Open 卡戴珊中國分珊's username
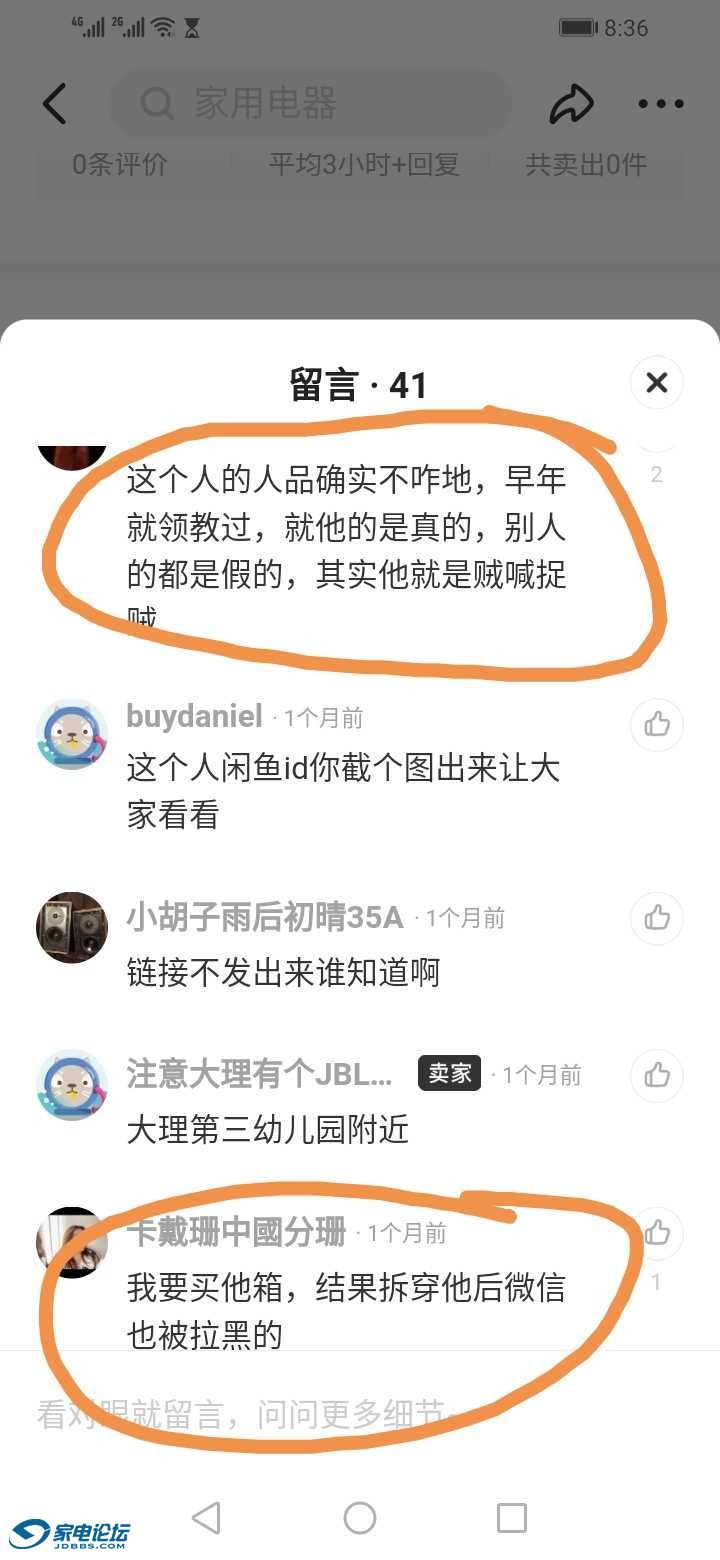 click(236, 1232)
